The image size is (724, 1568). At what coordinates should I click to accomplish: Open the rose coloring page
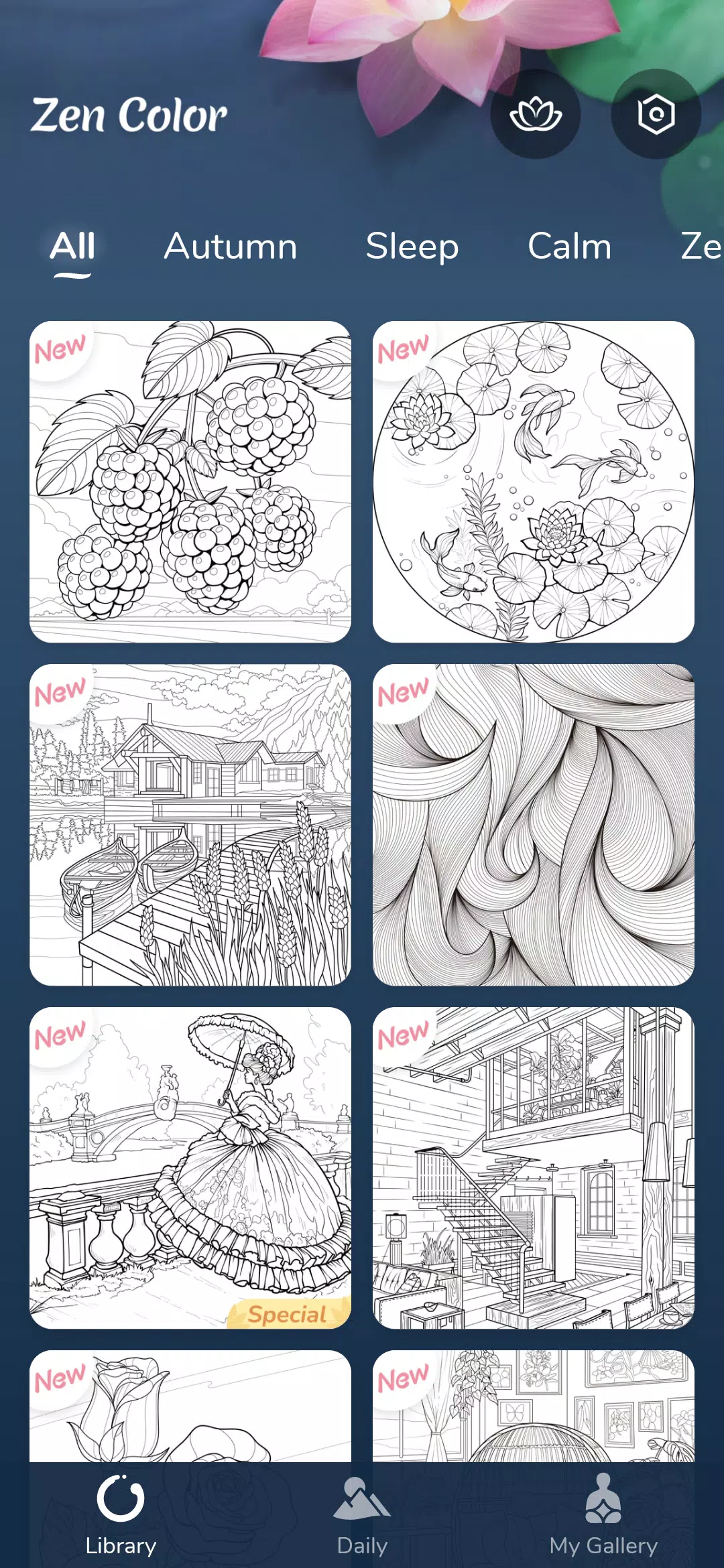pyautogui.click(x=190, y=1406)
